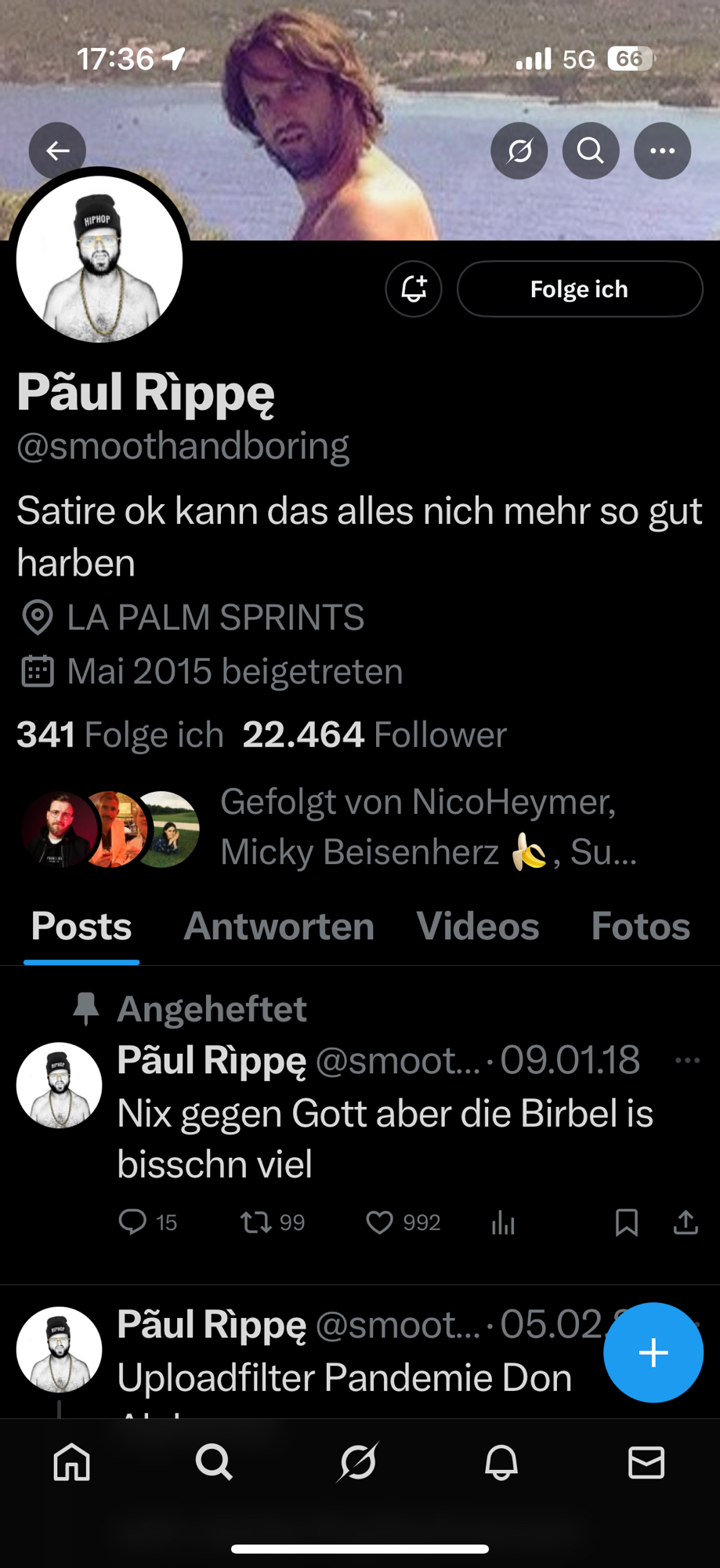Compose a new post

(x=653, y=1352)
